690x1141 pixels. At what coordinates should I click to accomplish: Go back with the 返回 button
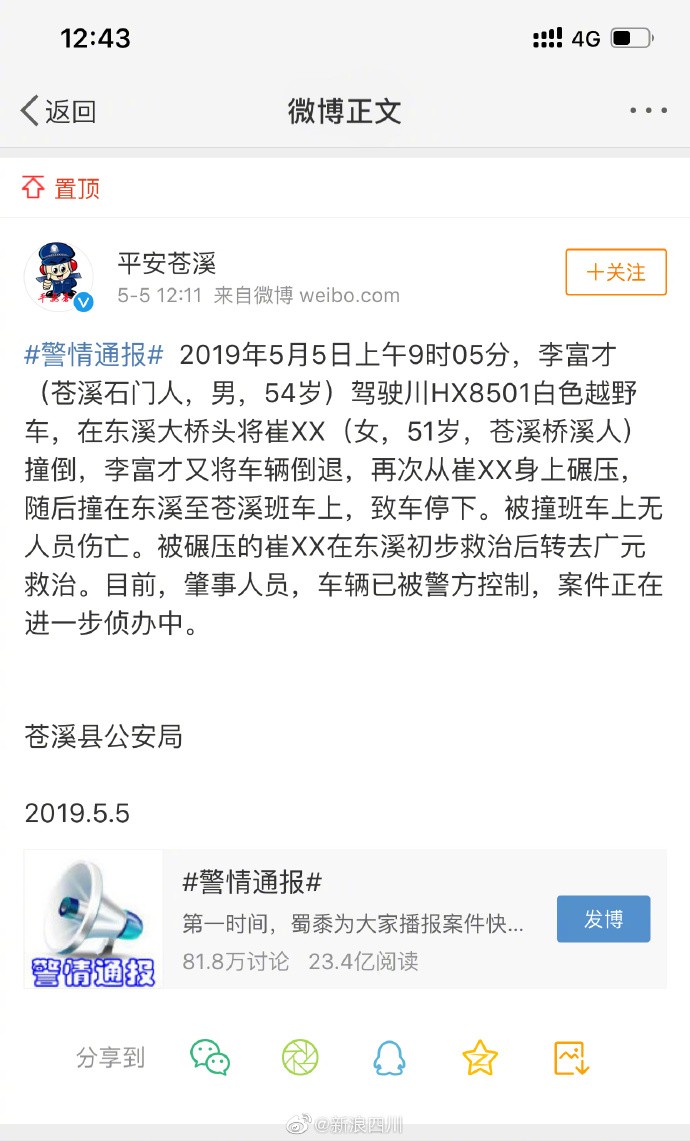tap(58, 111)
